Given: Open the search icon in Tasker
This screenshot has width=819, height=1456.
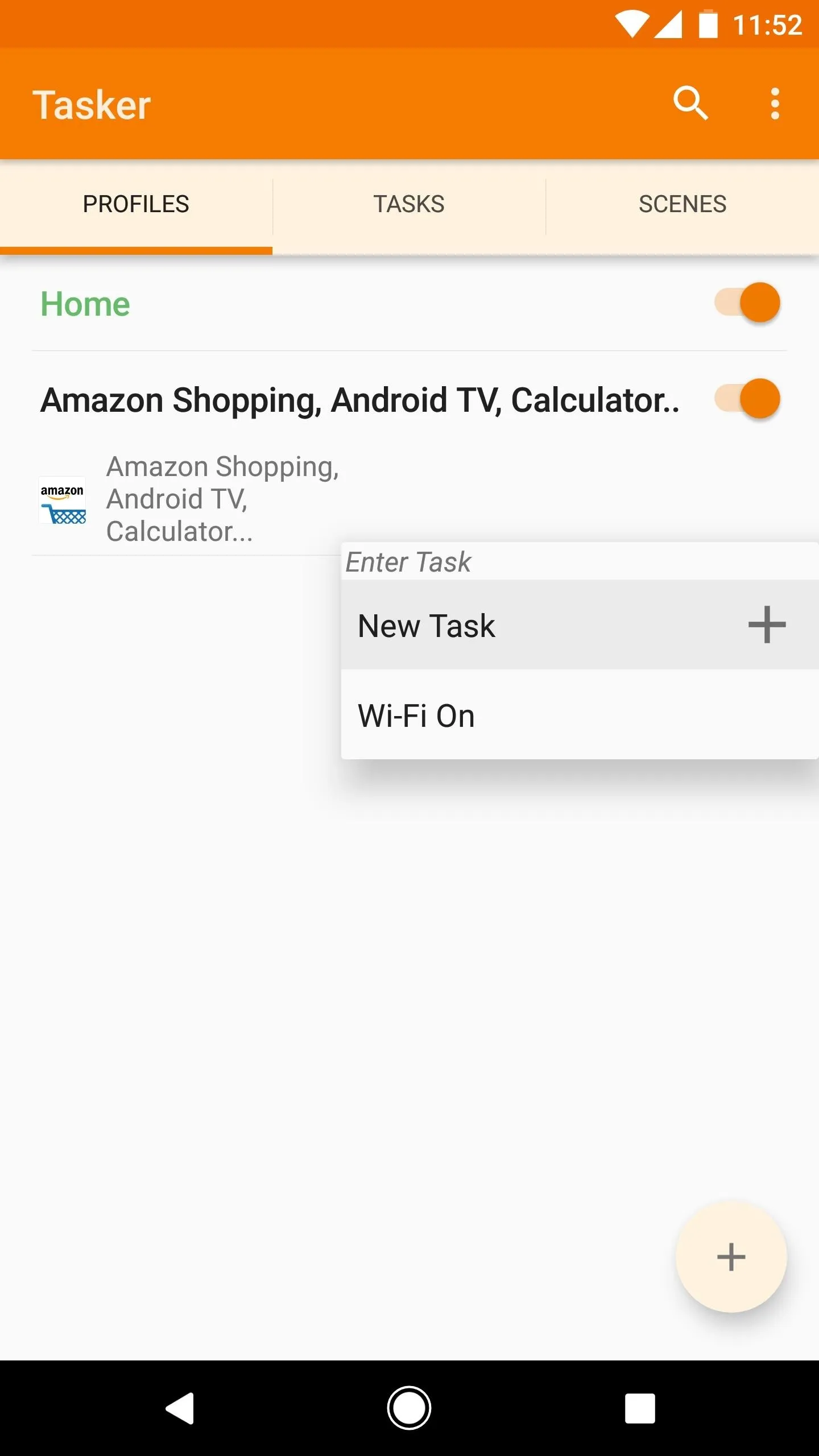Looking at the screenshot, I should click(x=690, y=104).
